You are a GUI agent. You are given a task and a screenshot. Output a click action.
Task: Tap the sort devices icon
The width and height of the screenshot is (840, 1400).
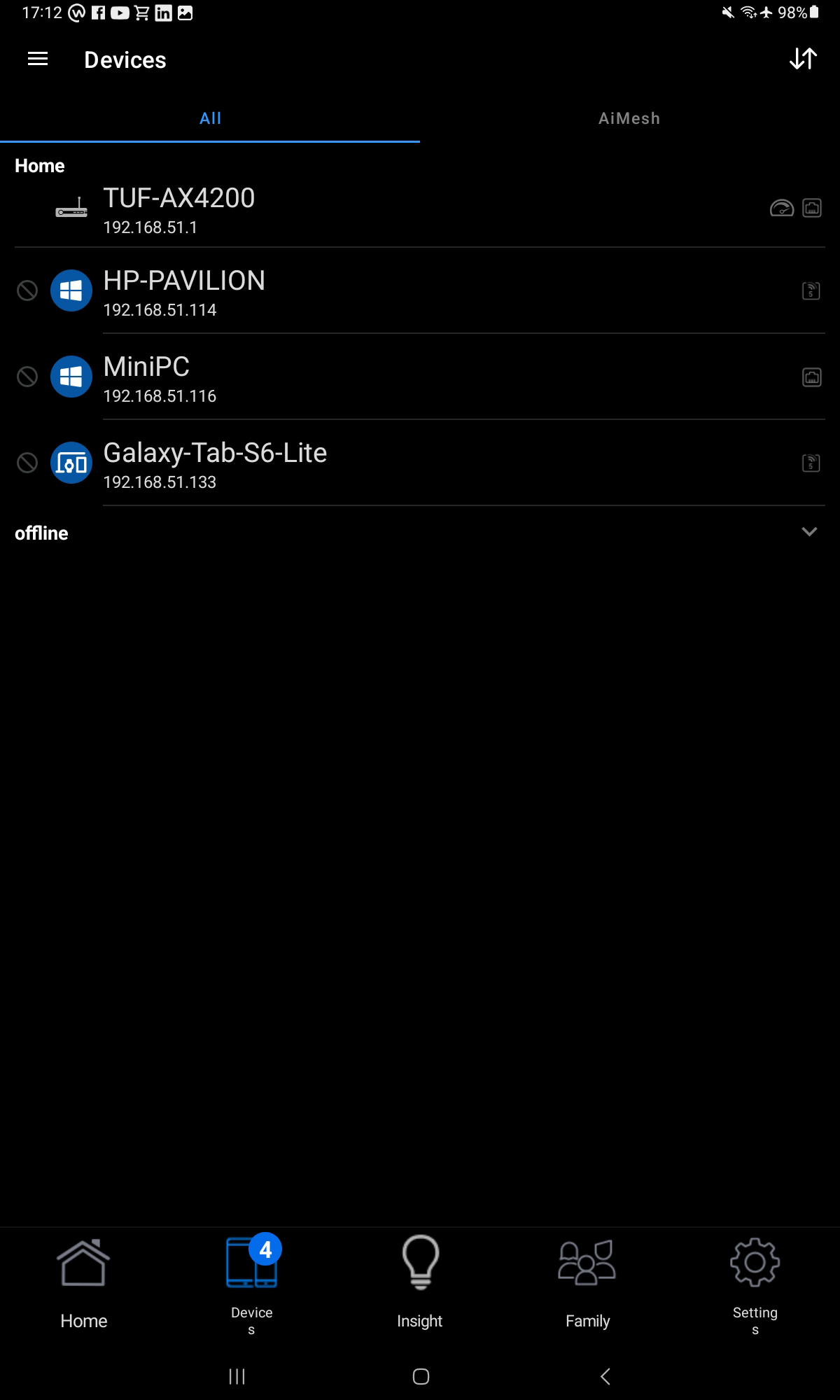pos(803,59)
